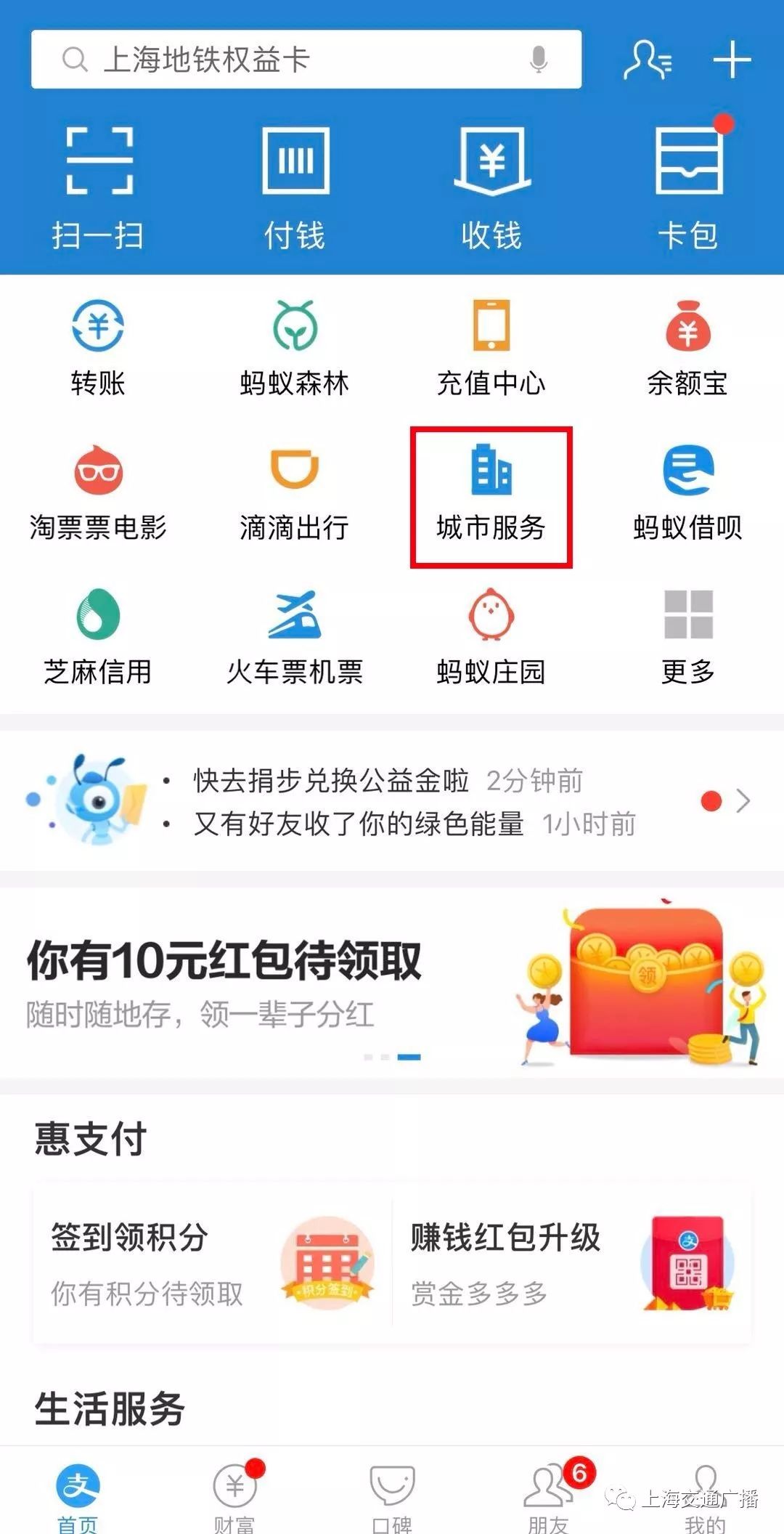Screen dimensions: 784x1534
Task: Switch to the 朋友 friends tab
Action: (548, 1496)
